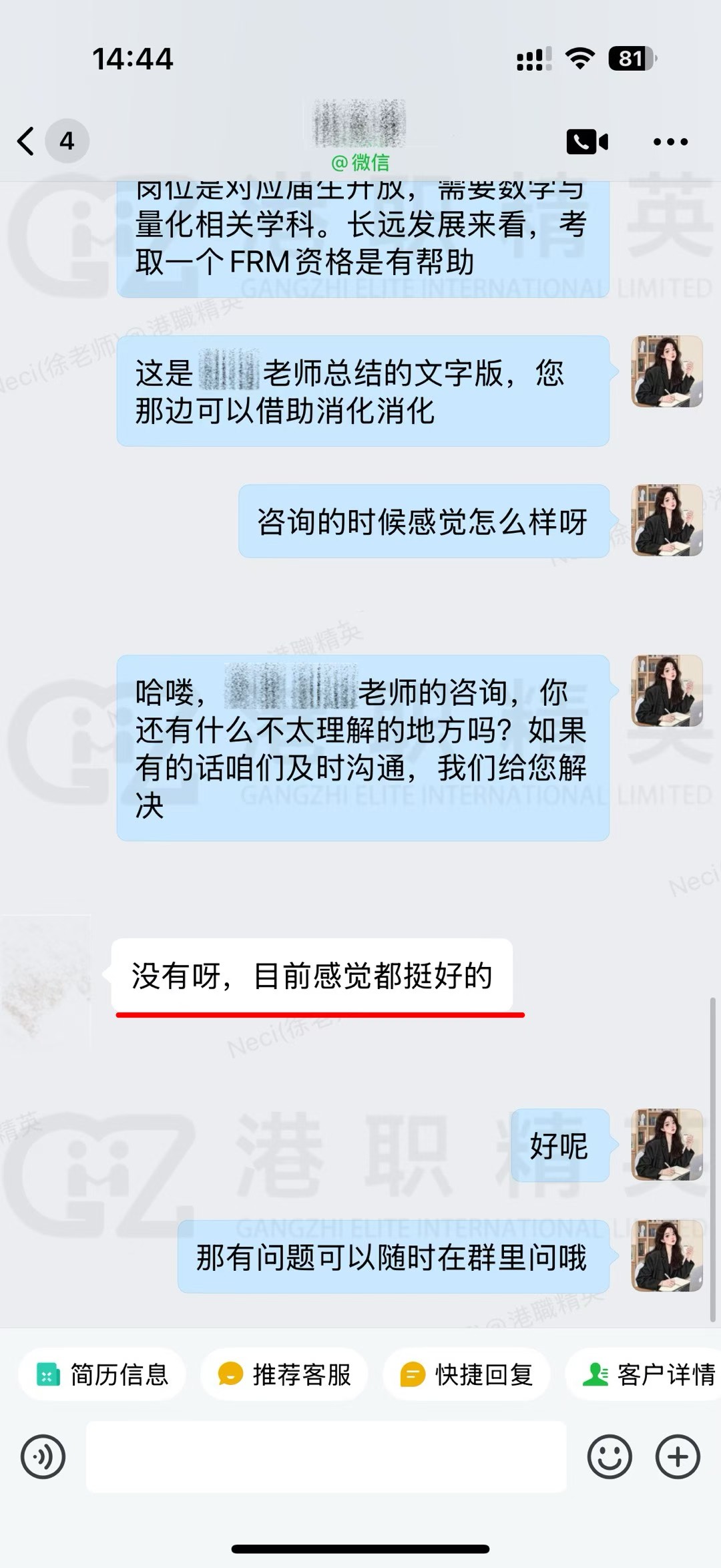Open the plus attachments menu
The width and height of the screenshot is (721, 1568).
678,1456
